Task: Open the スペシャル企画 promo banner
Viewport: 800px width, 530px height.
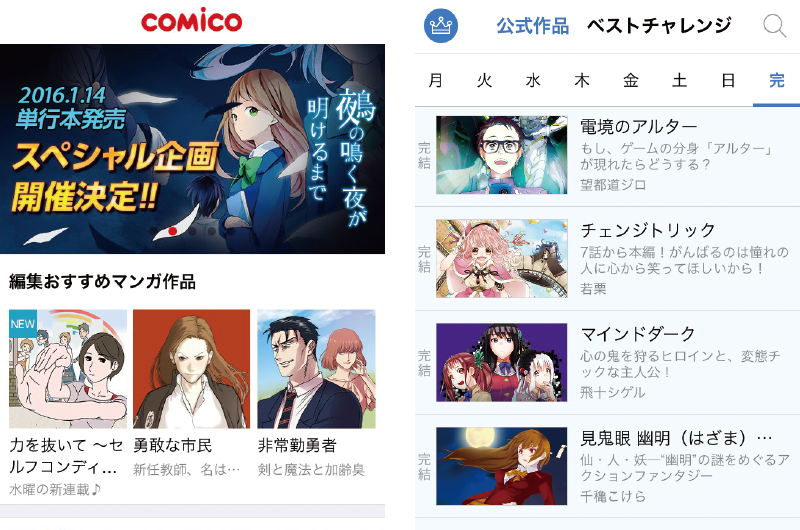Action: coord(192,150)
